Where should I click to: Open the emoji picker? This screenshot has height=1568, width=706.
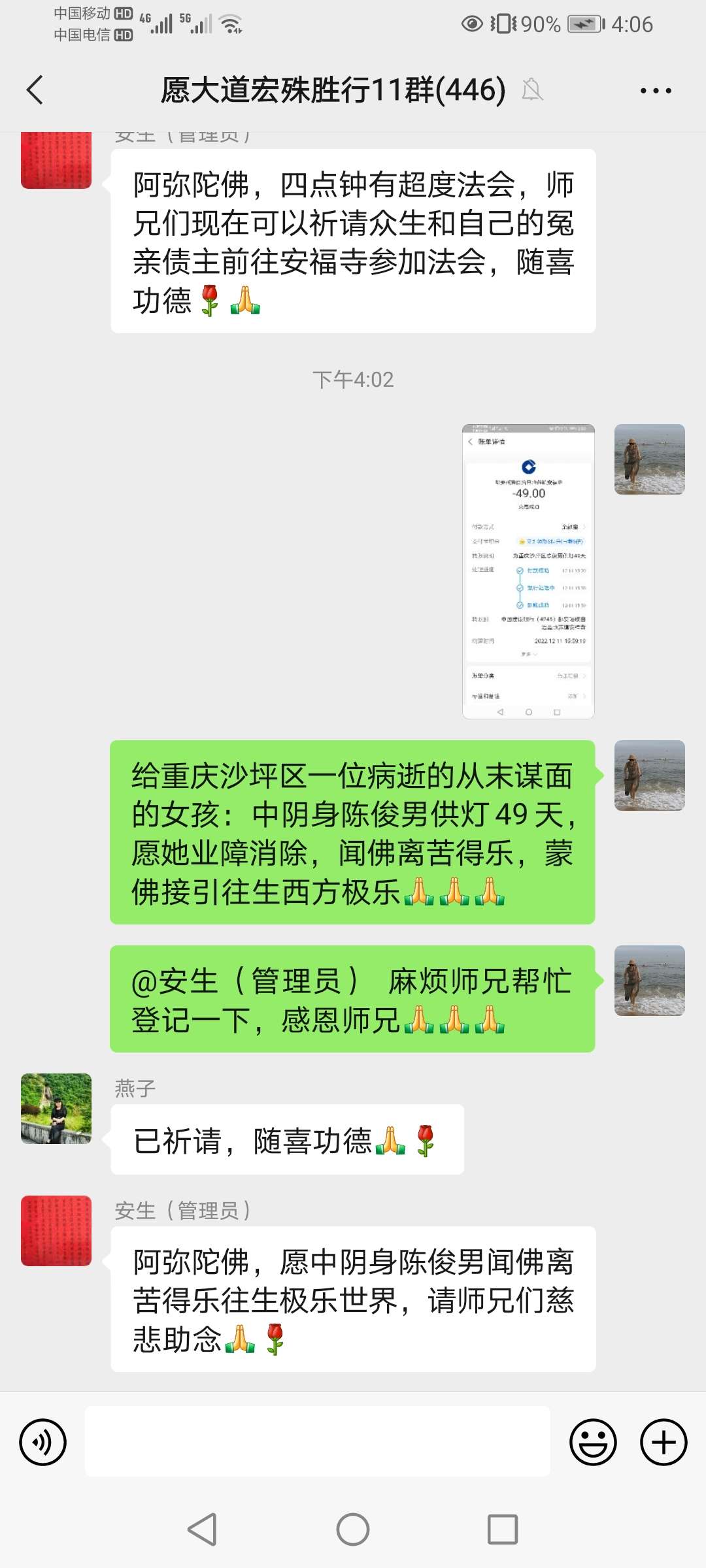pyautogui.click(x=593, y=1442)
